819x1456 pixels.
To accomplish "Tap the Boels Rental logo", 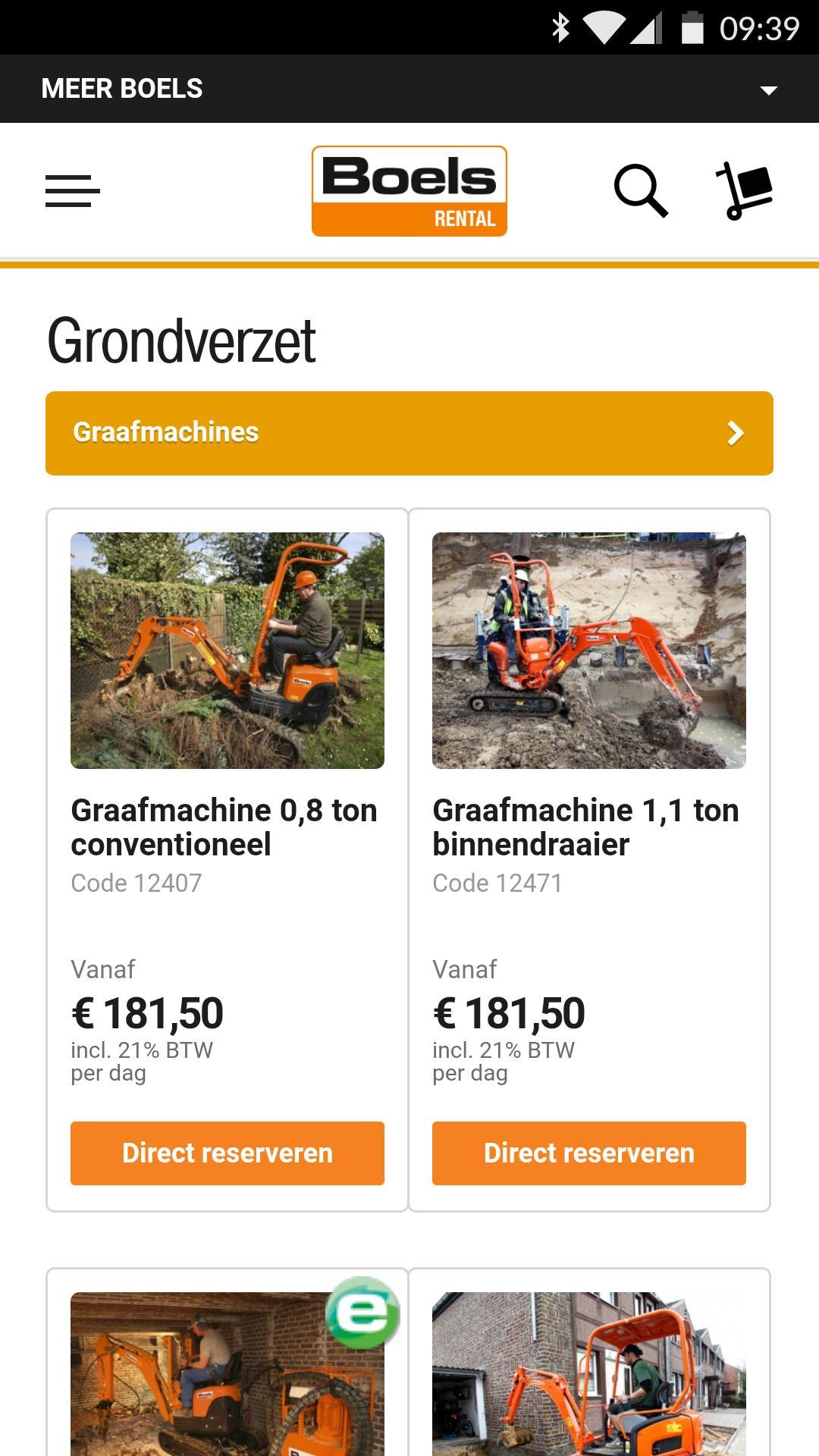I will [409, 190].
